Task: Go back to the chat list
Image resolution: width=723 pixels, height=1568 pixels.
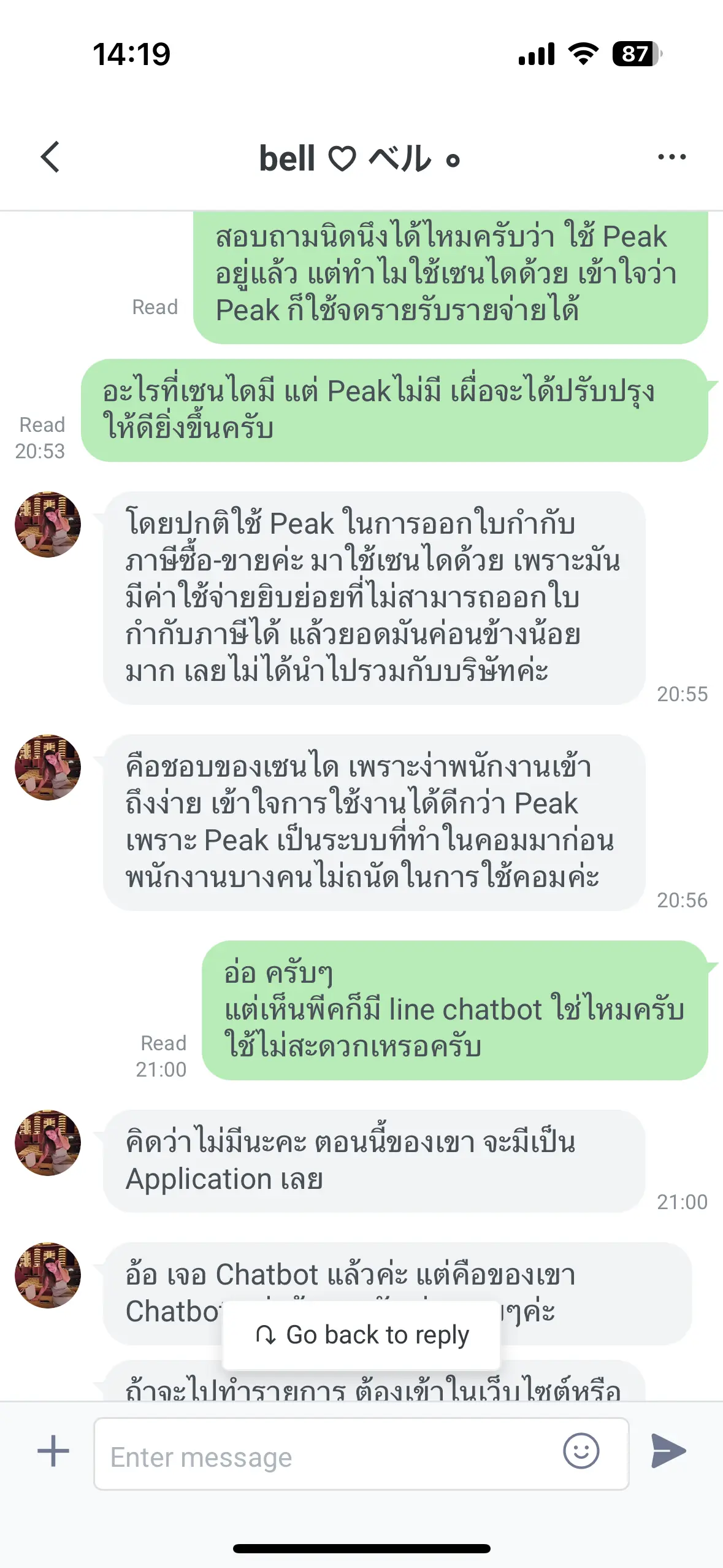Action: pyautogui.click(x=50, y=157)
